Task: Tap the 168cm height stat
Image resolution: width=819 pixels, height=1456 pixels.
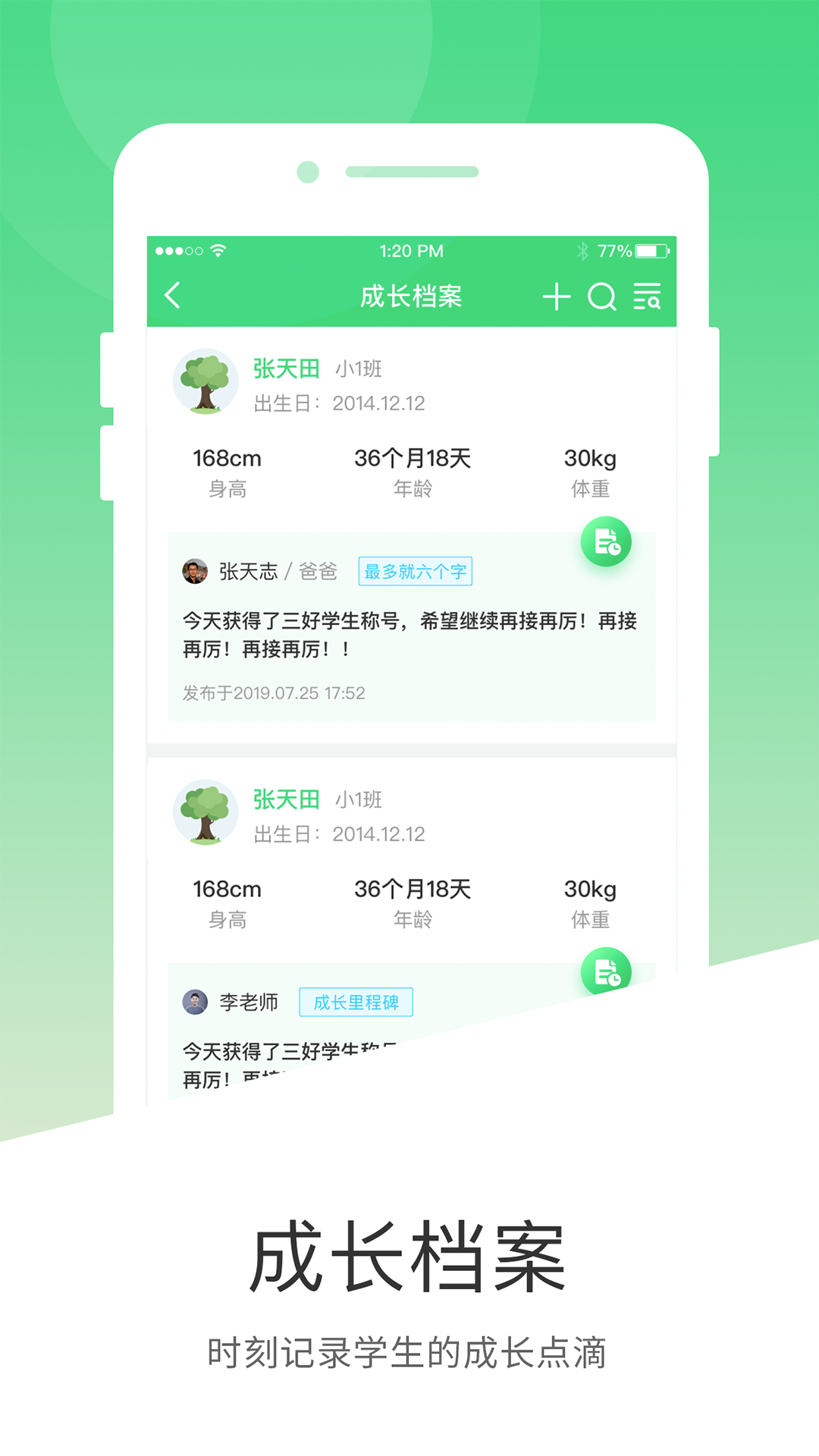Action: coord(227,458)
